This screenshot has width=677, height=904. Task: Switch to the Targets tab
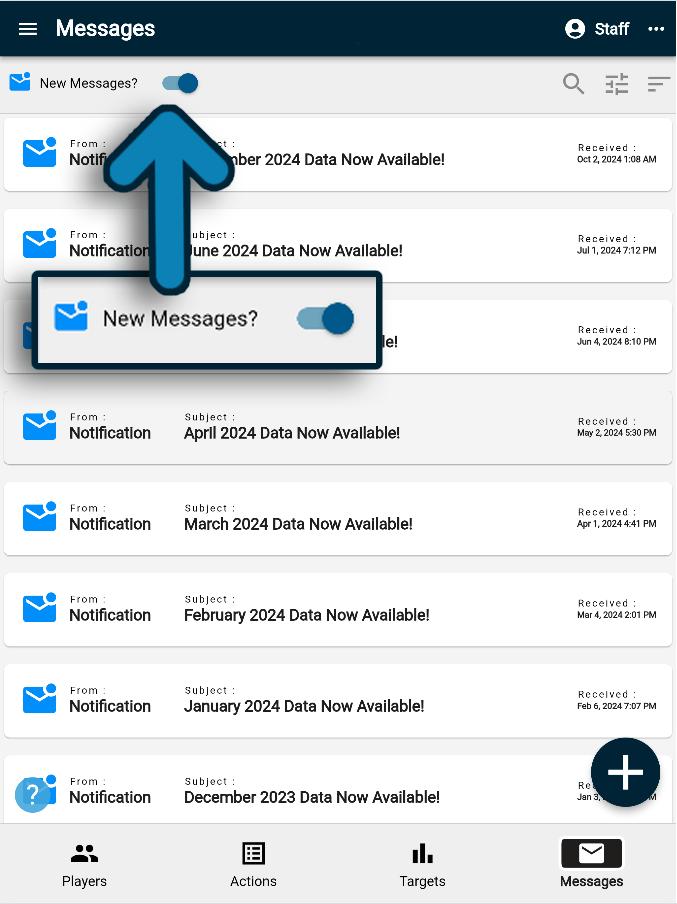(422, 864)
